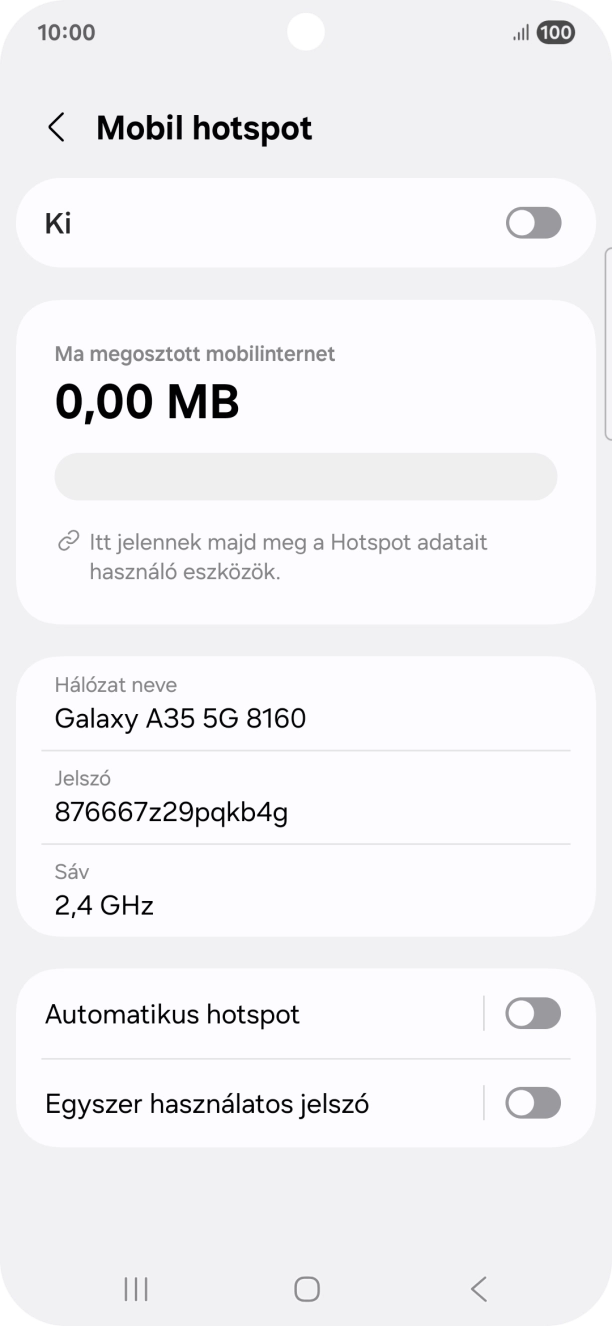612x1326 pixels.
Task: Open the Sáv band setting
Action: [305, 890]
